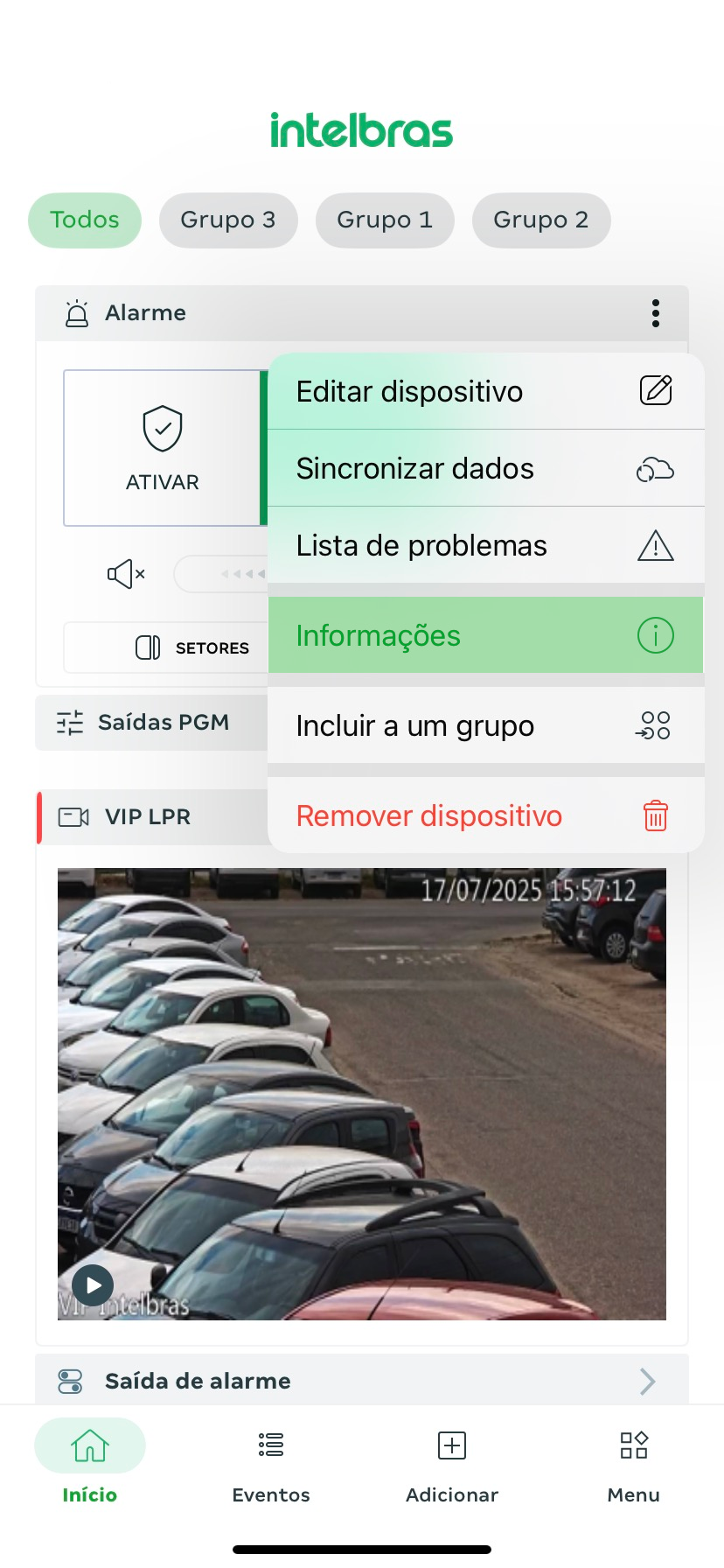
Task: Open Lista de problemas
Action: [x=485, y=545]
